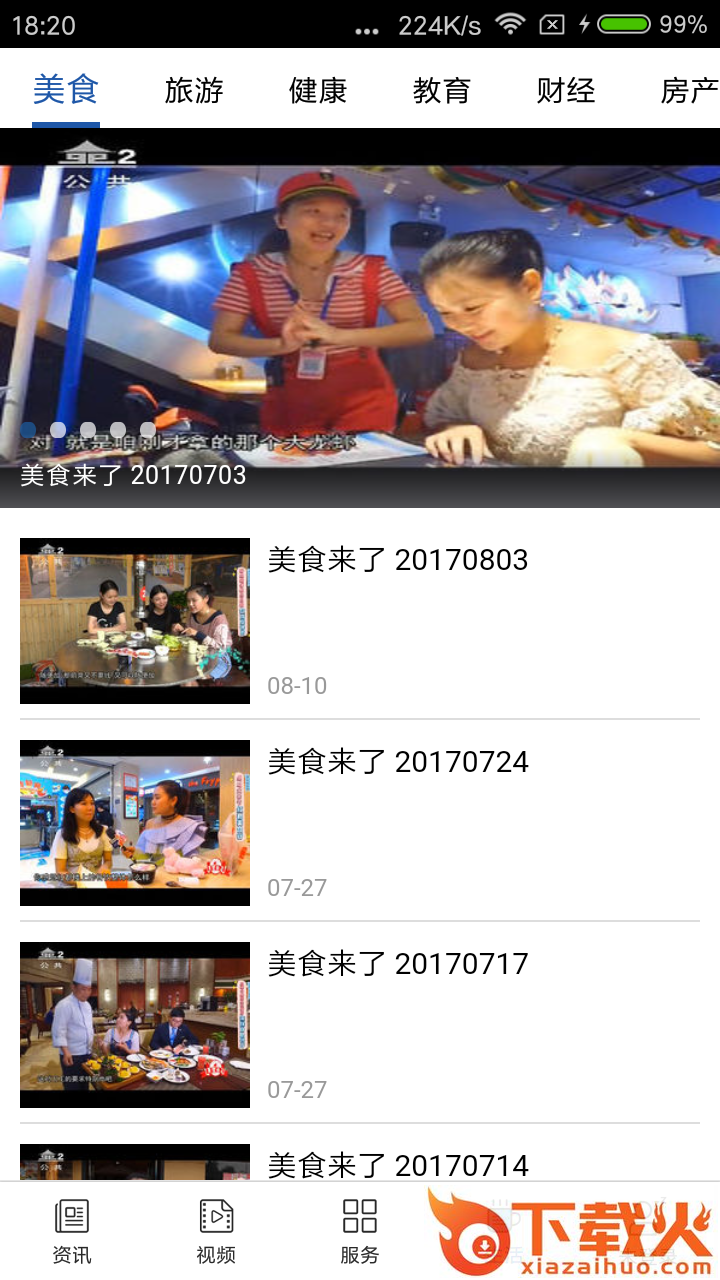Play the video 美食来了 20170724
The image size is (720, 1280).
(x=360, y=822)
